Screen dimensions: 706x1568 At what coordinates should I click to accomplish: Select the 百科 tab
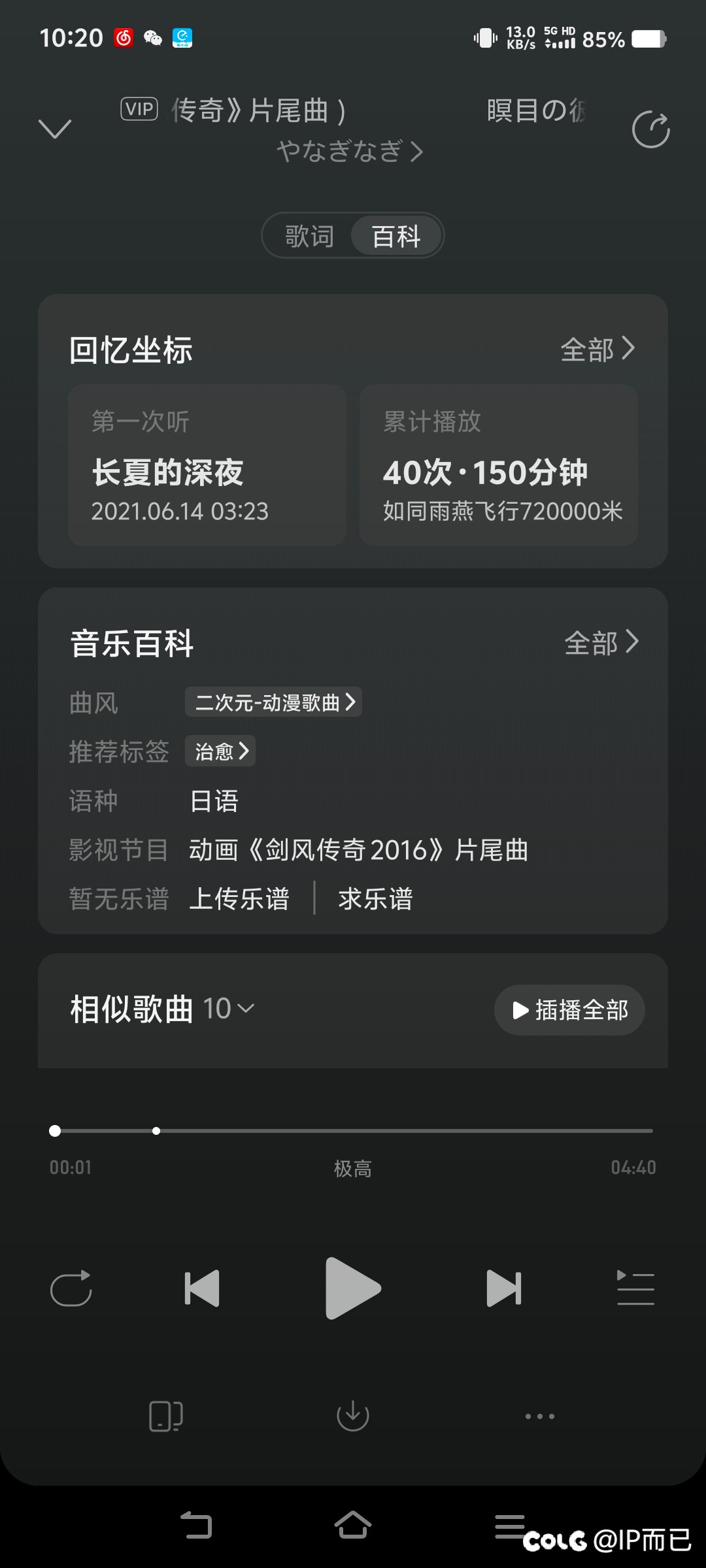pos(396,236)
